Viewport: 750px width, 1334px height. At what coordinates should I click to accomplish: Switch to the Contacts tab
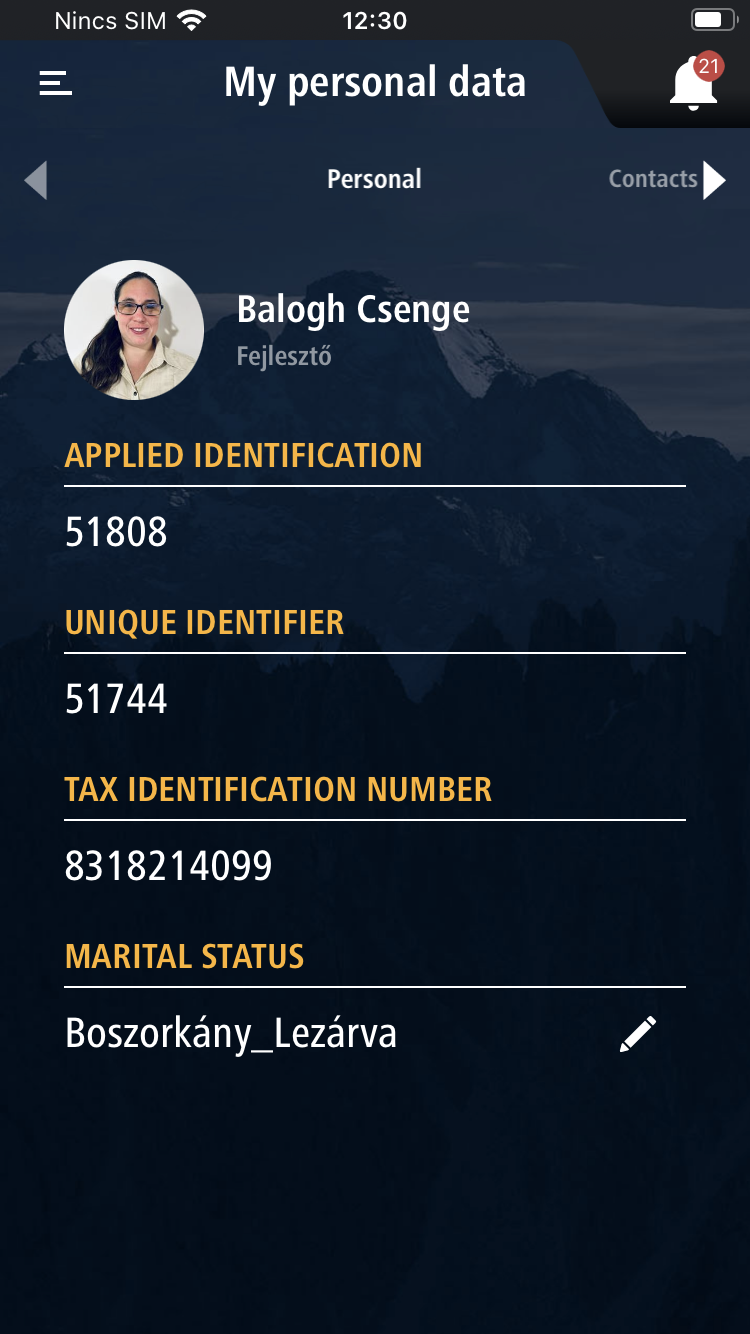pos(653,179)
